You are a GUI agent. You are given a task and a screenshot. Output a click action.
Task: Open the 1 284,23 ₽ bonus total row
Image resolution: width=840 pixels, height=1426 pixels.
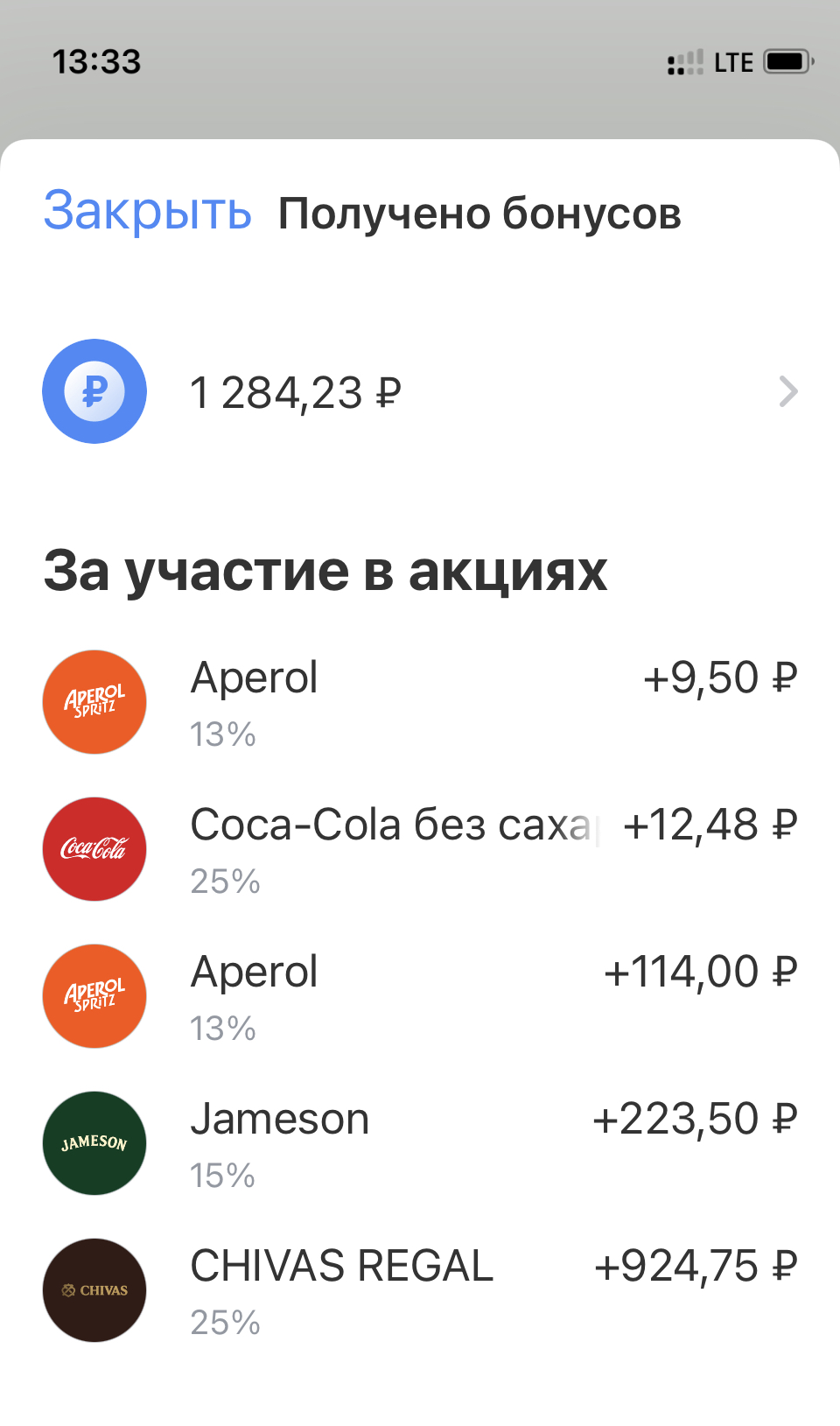[420, 391]
